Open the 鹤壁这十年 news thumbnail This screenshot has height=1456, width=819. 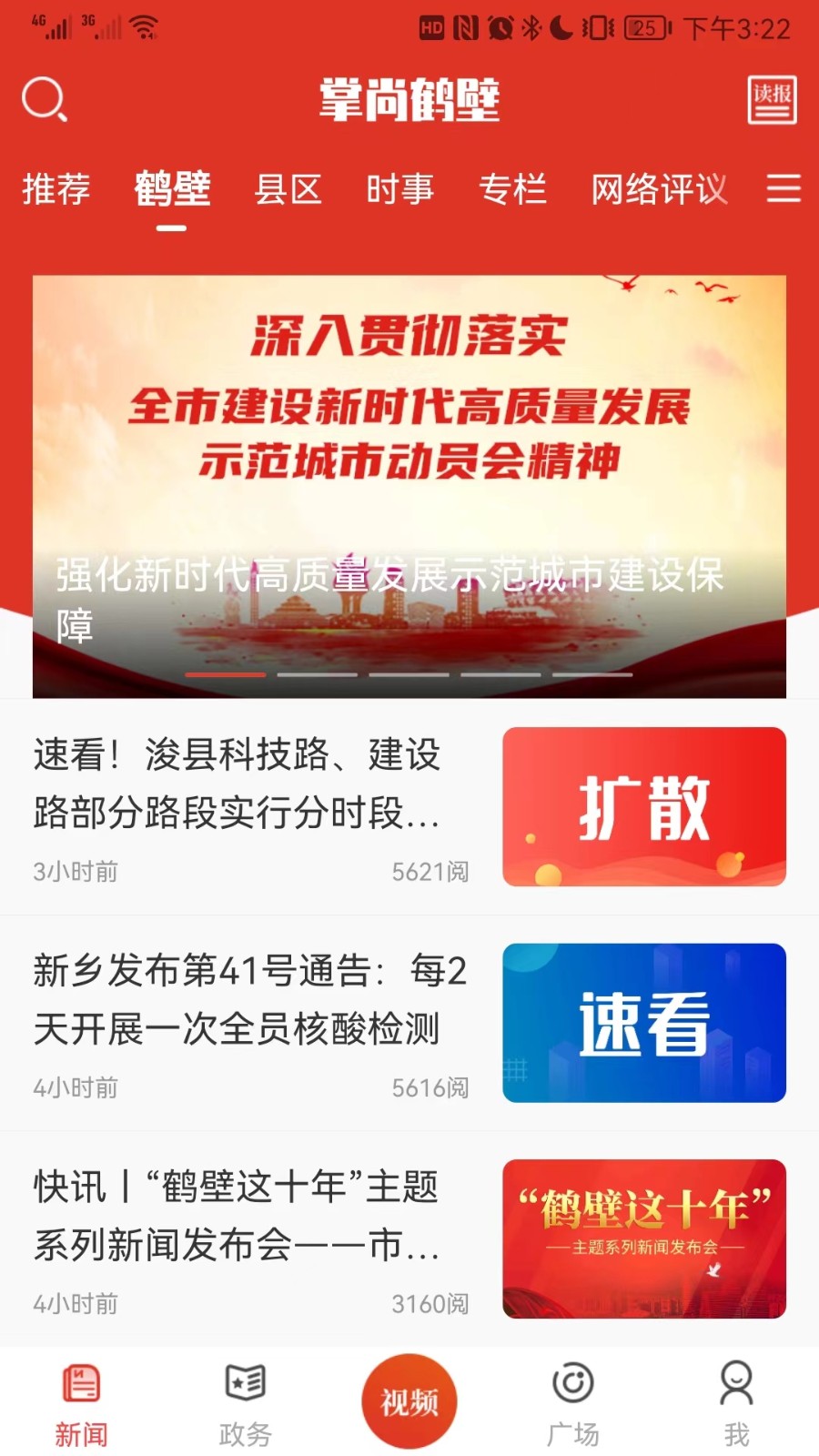(x=644, y=1238)
